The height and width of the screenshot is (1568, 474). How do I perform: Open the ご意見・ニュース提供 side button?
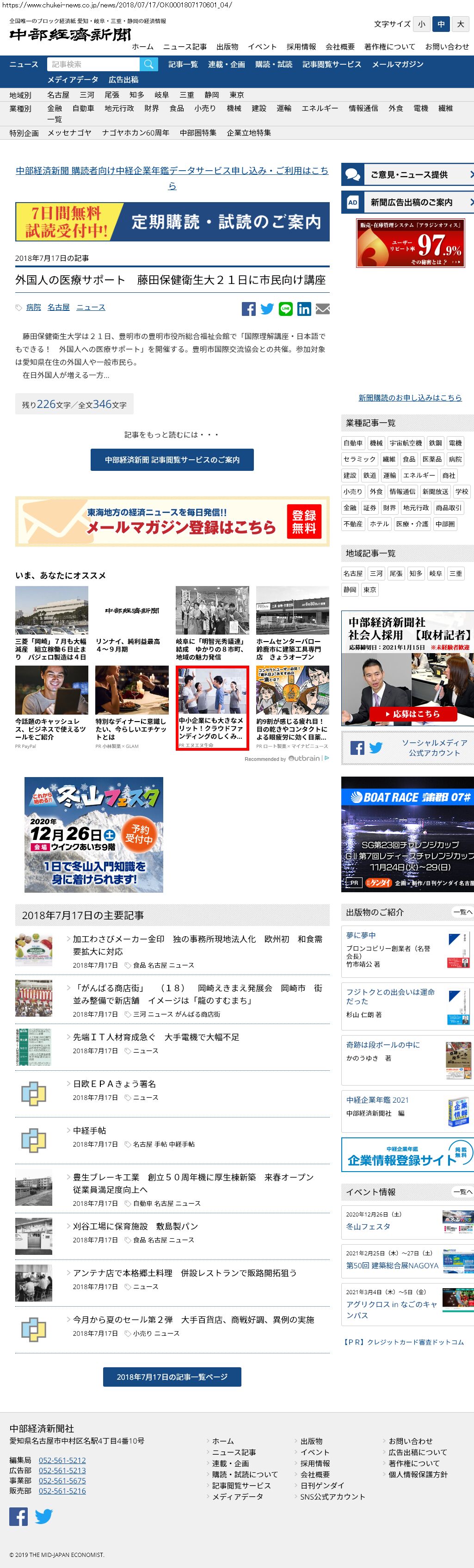[x=407, y=175]
